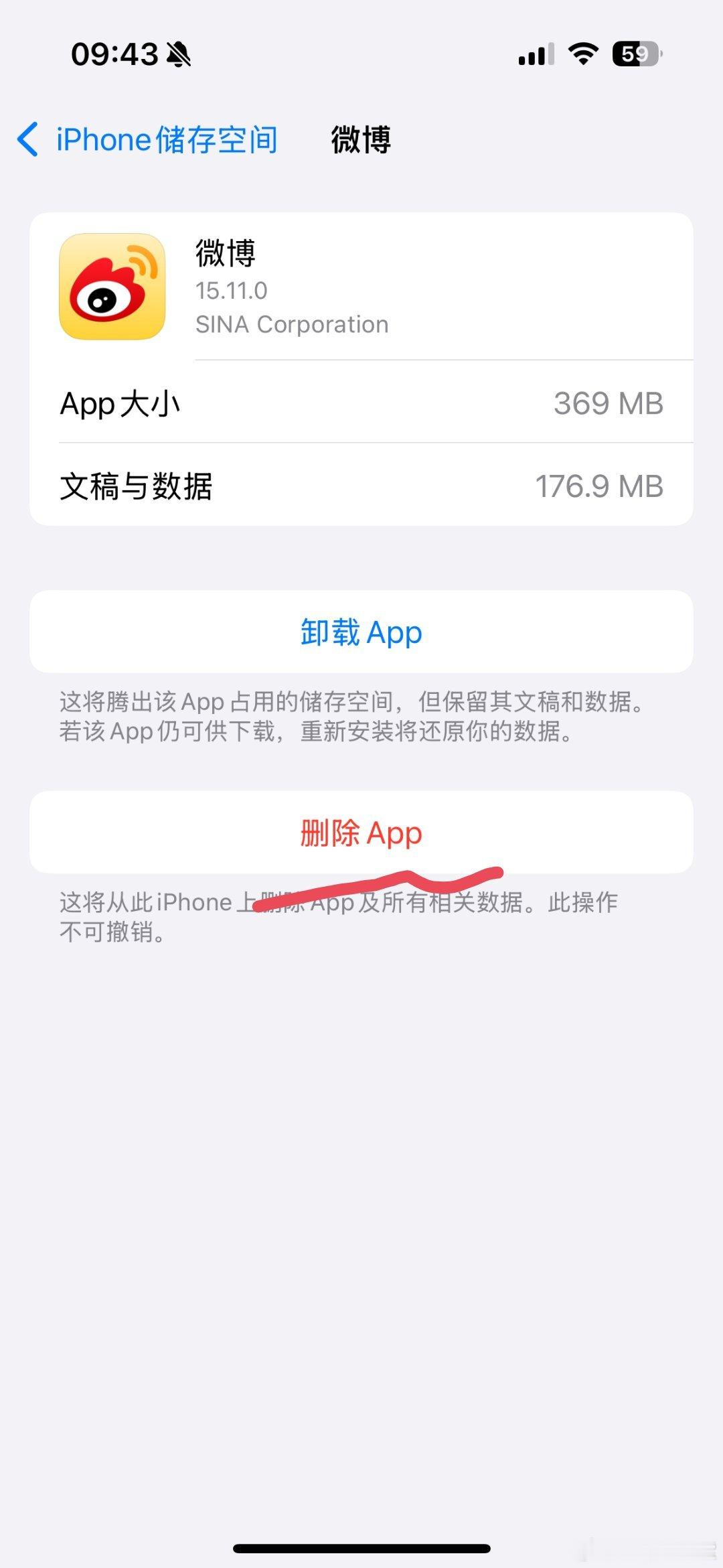Tap the back chevron arrow icon

(27, 140)
